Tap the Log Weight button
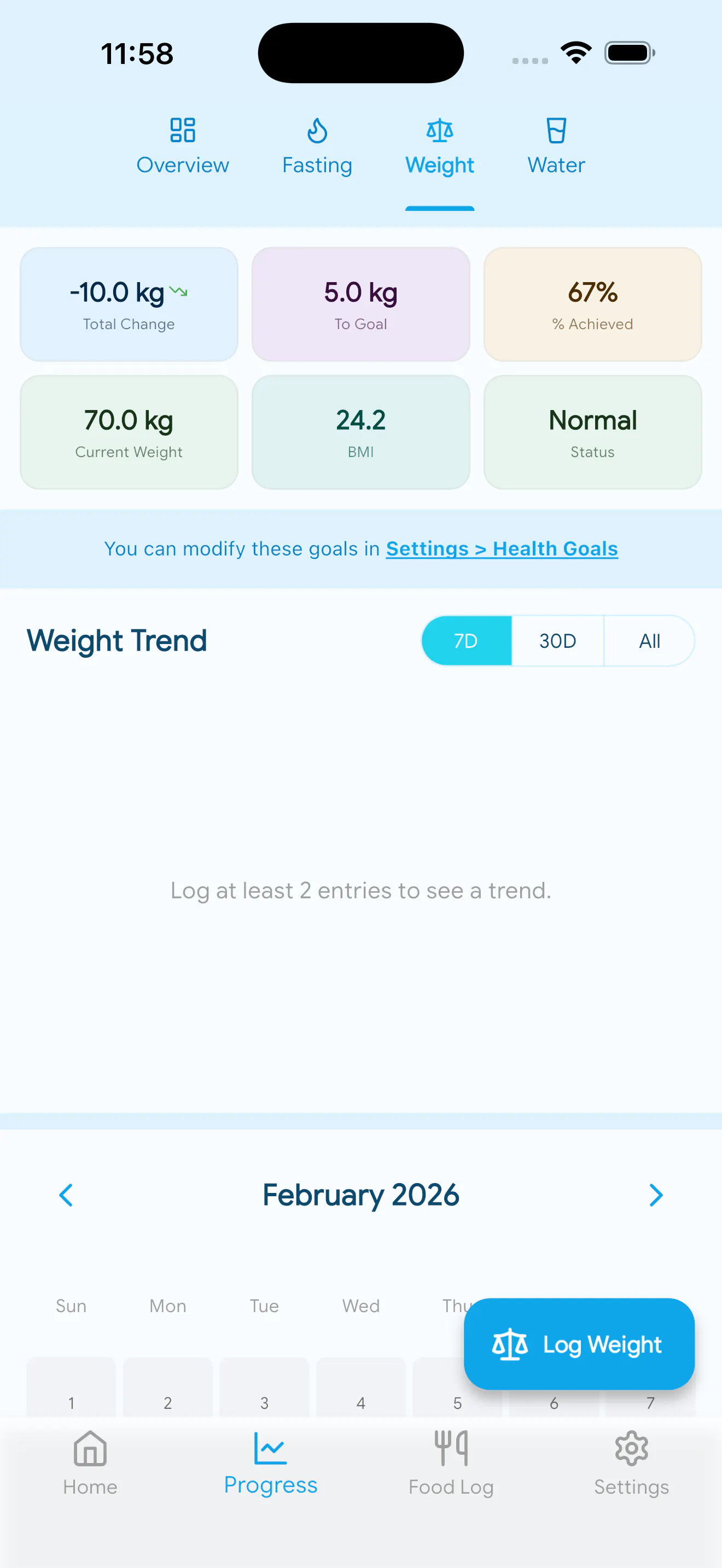 pos(579,1344)
